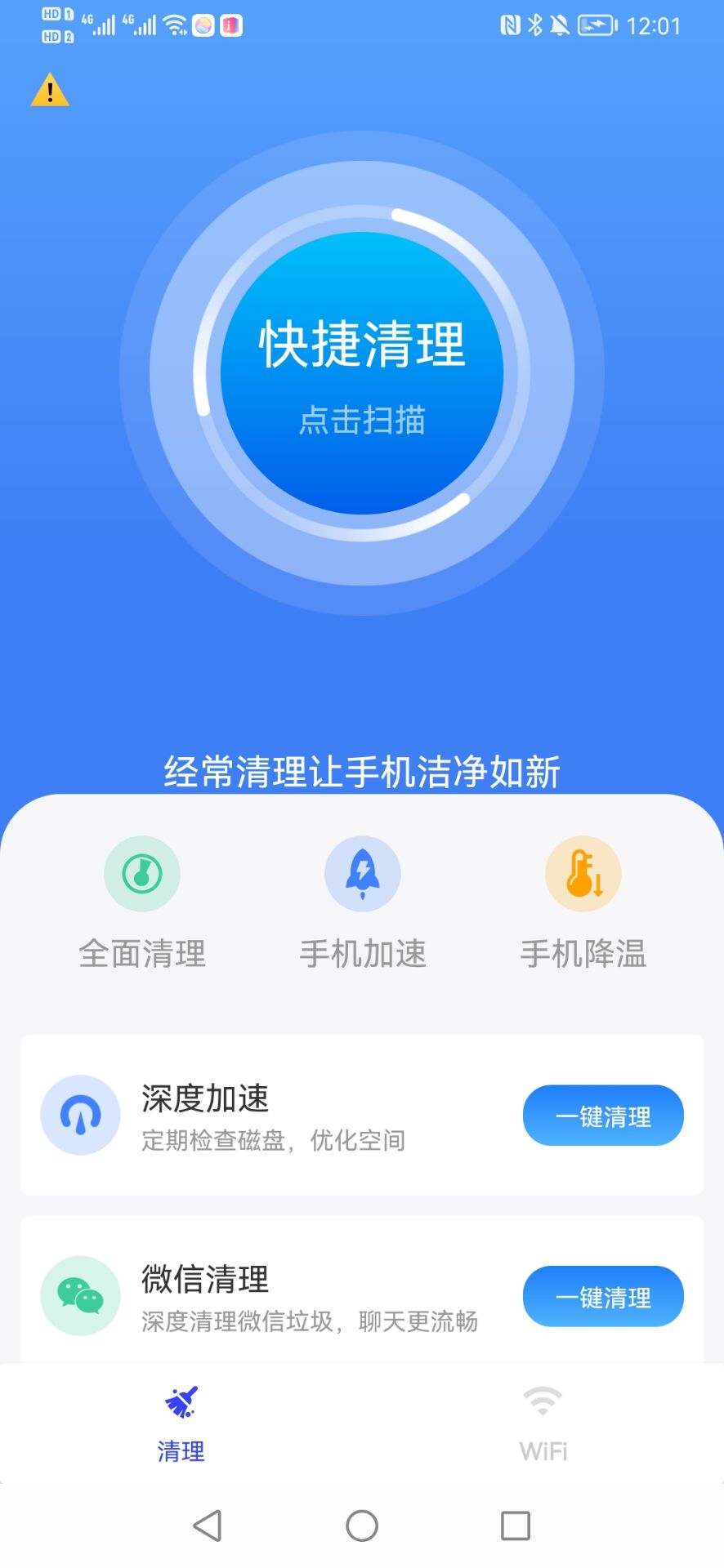Screen dimensions: 724x1568
Task: Open 手机降温 via the orange thermometer icon
Action: 581,872
